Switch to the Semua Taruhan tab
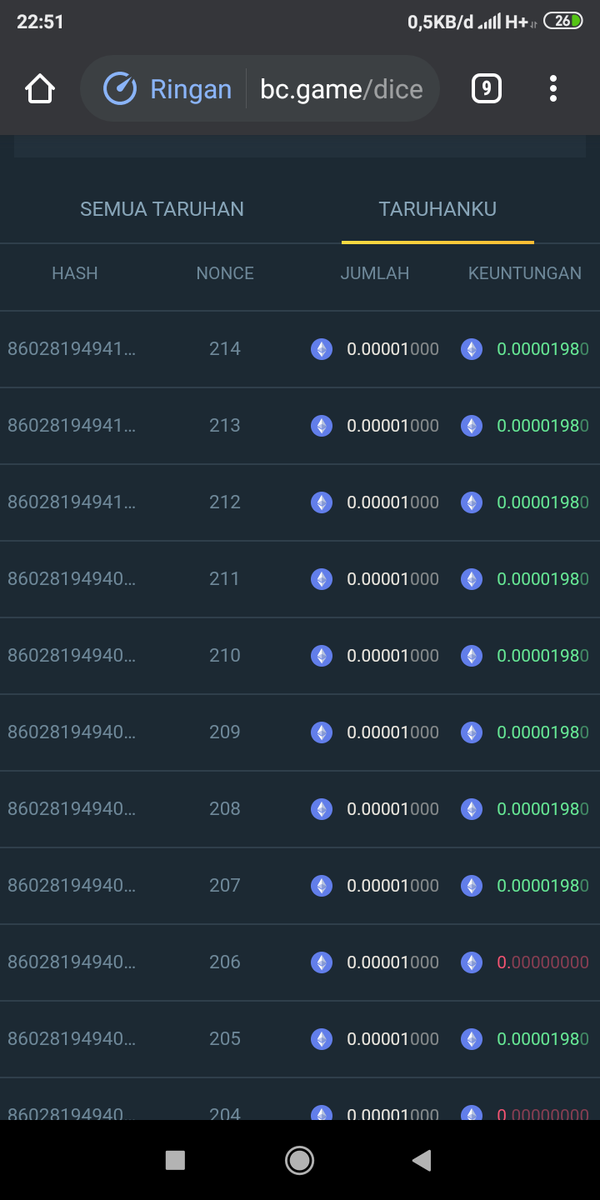The height and width of the screenshot is (1200, 600). pyautogui.click(x=162, y=209)
